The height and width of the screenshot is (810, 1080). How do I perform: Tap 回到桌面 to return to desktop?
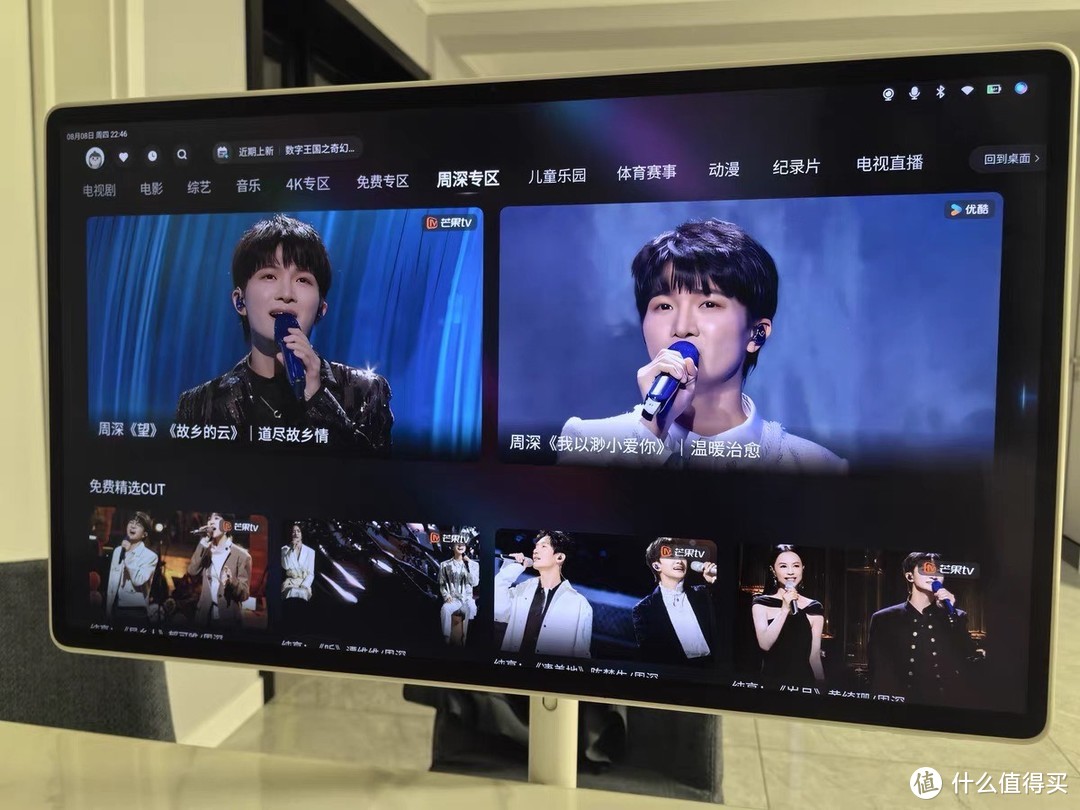click(x=1010, y=158)
